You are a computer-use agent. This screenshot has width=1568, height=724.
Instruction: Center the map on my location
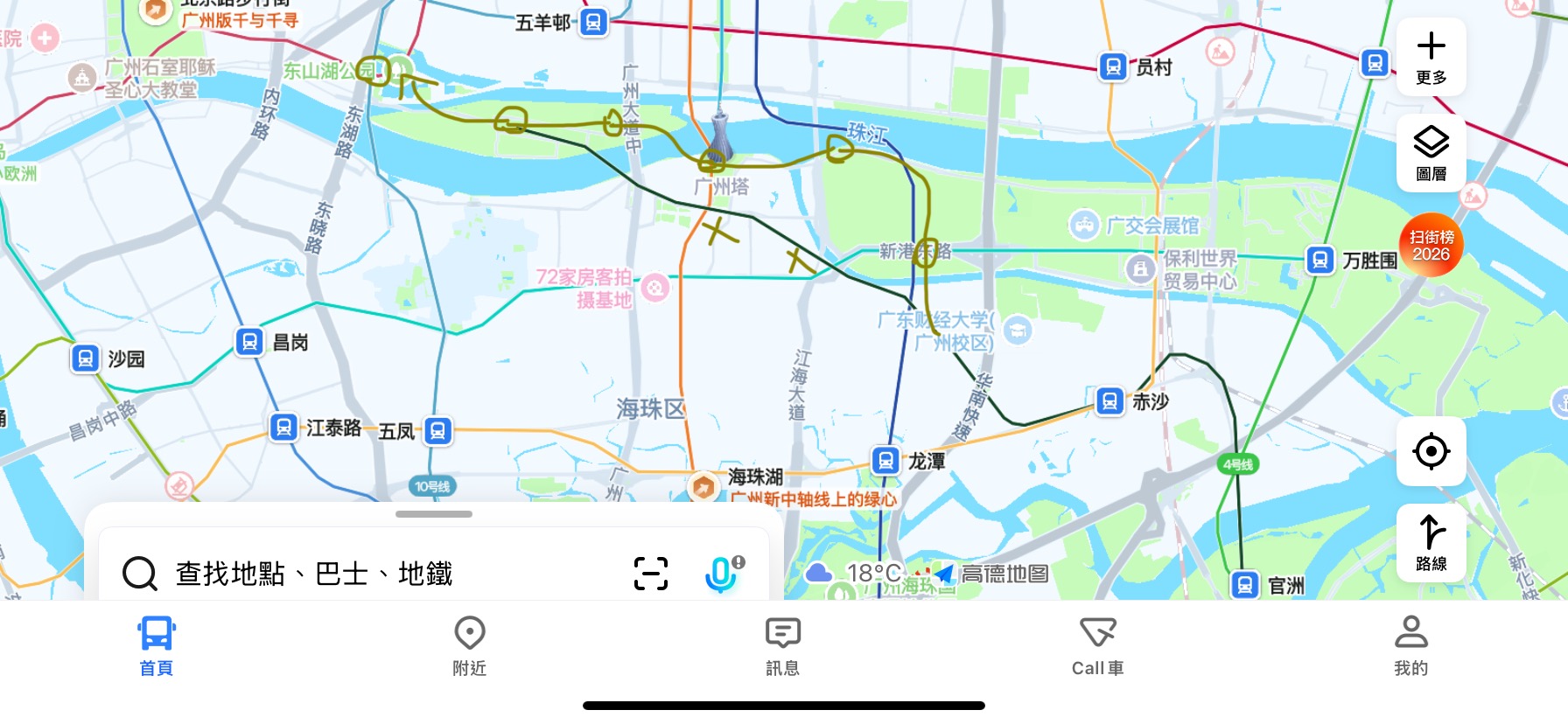tap(1431, 451)
